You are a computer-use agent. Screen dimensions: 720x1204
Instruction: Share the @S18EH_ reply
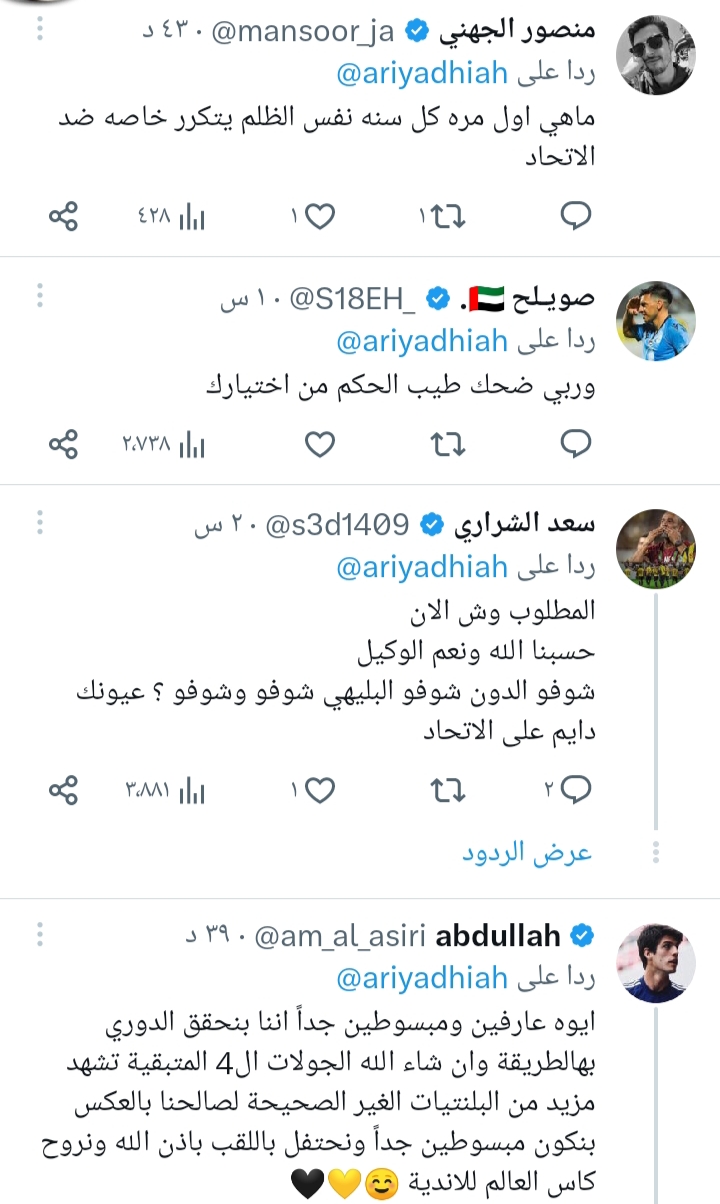tap(63, 442)
